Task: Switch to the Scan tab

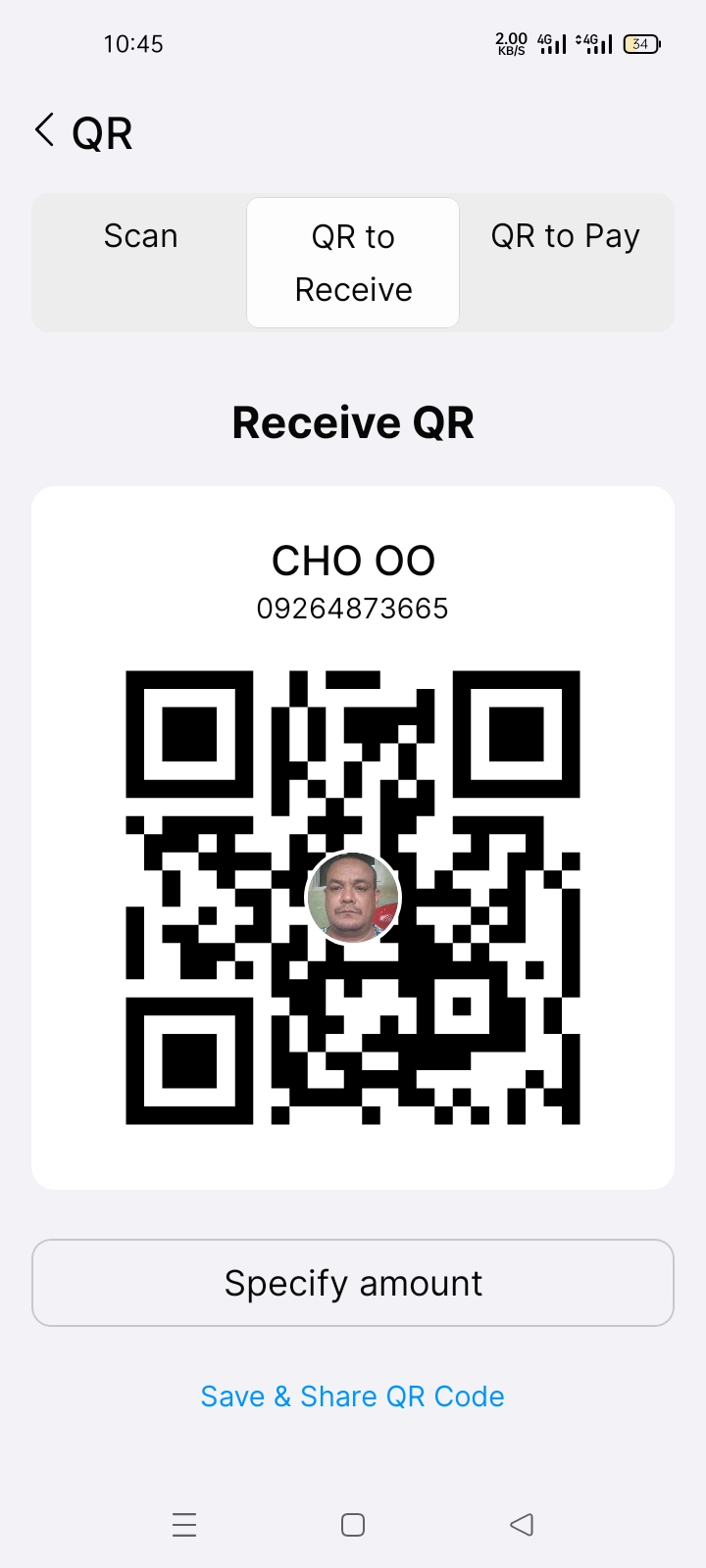Action: click(x=140, y=236)
